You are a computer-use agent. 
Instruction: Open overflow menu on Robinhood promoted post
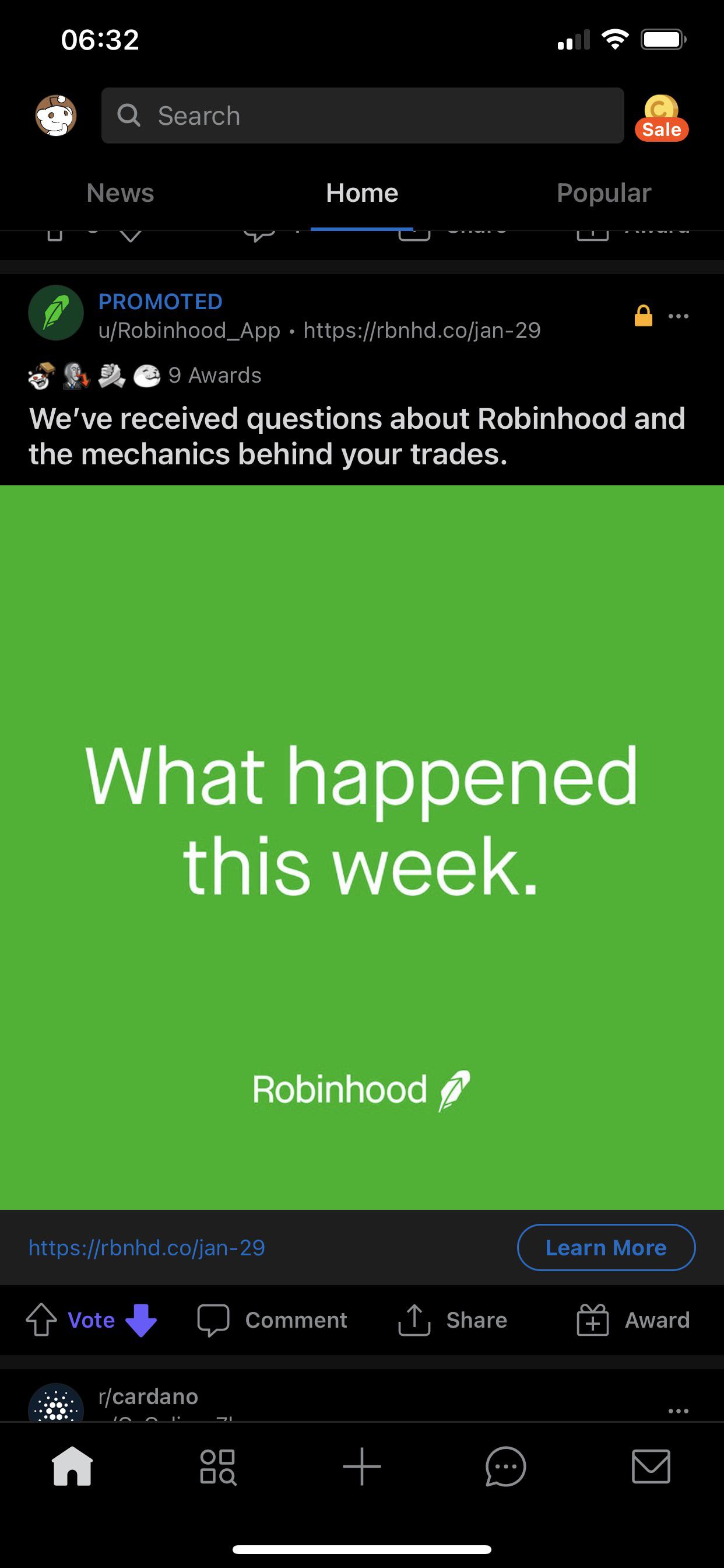pos(679,316)
